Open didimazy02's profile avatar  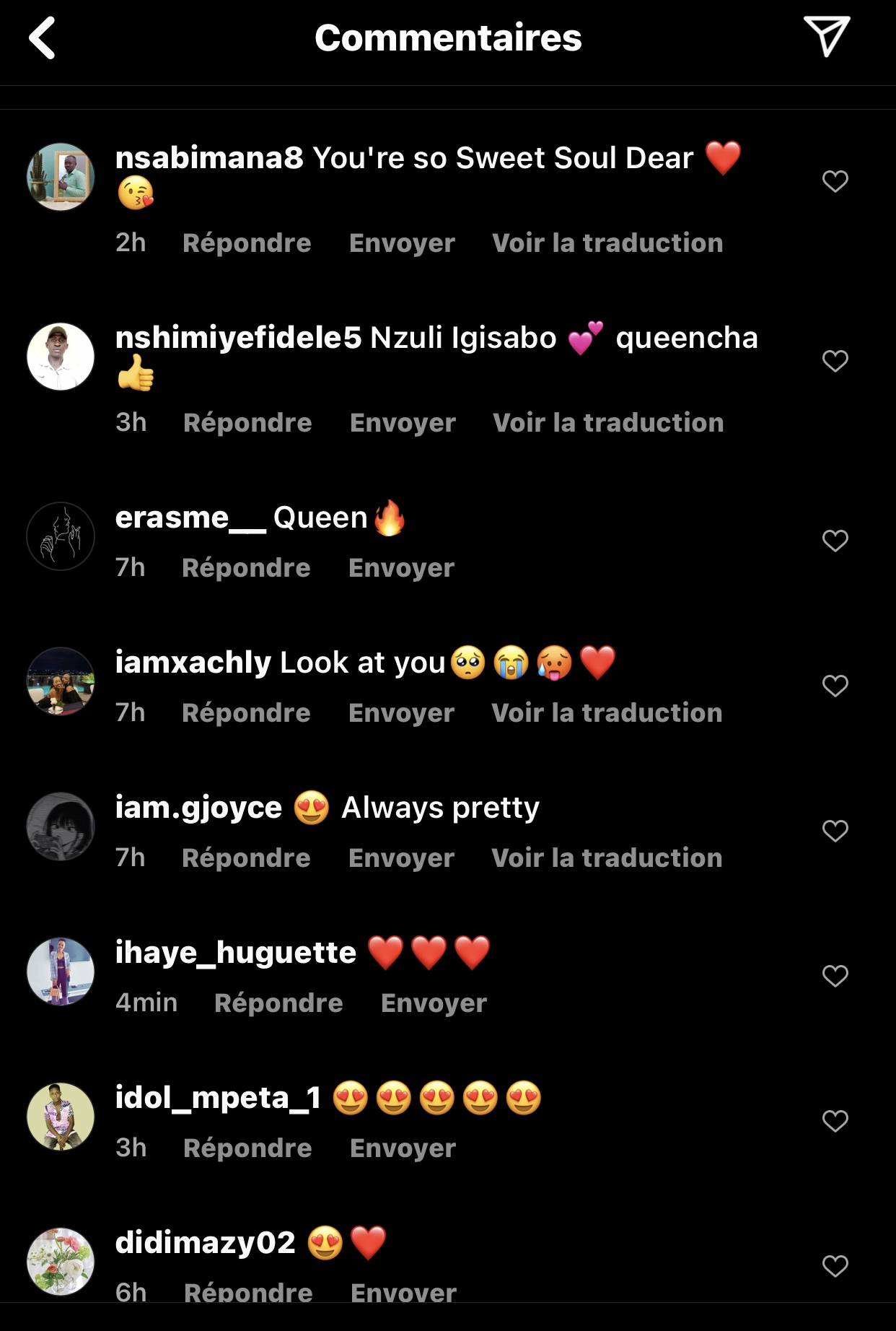coord(61,1262)
